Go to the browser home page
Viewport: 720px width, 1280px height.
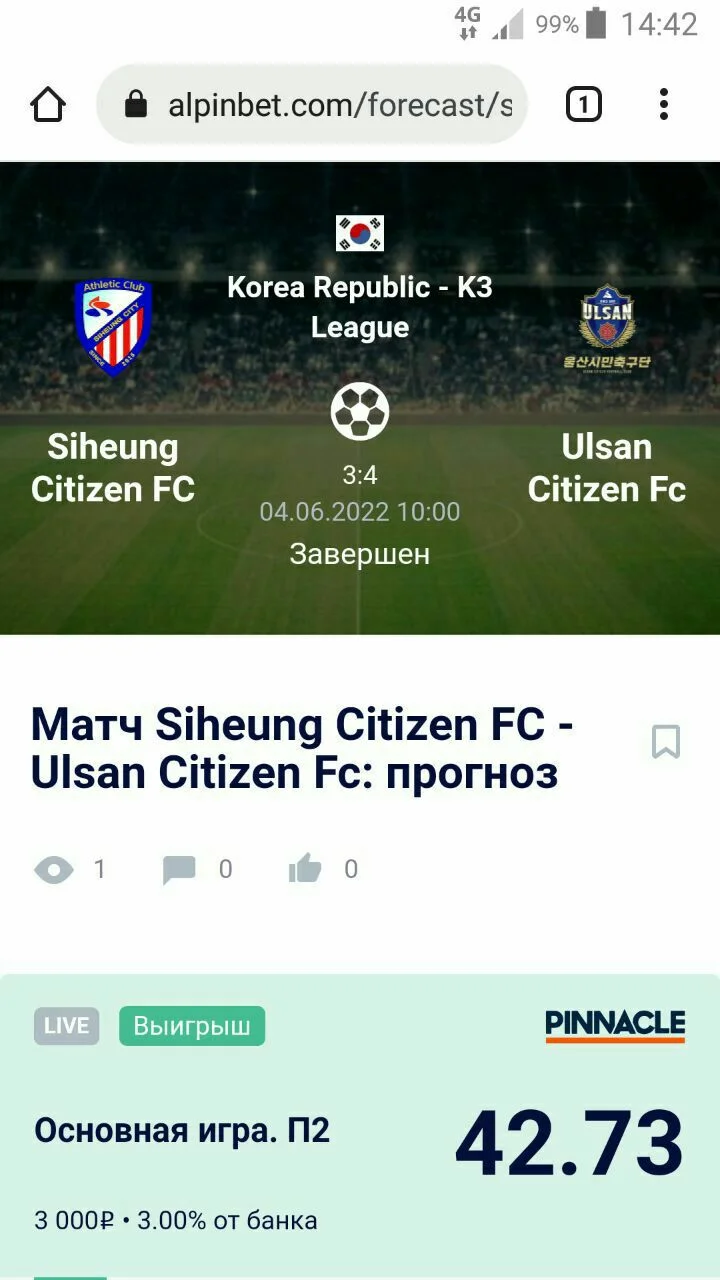point(48,105)
